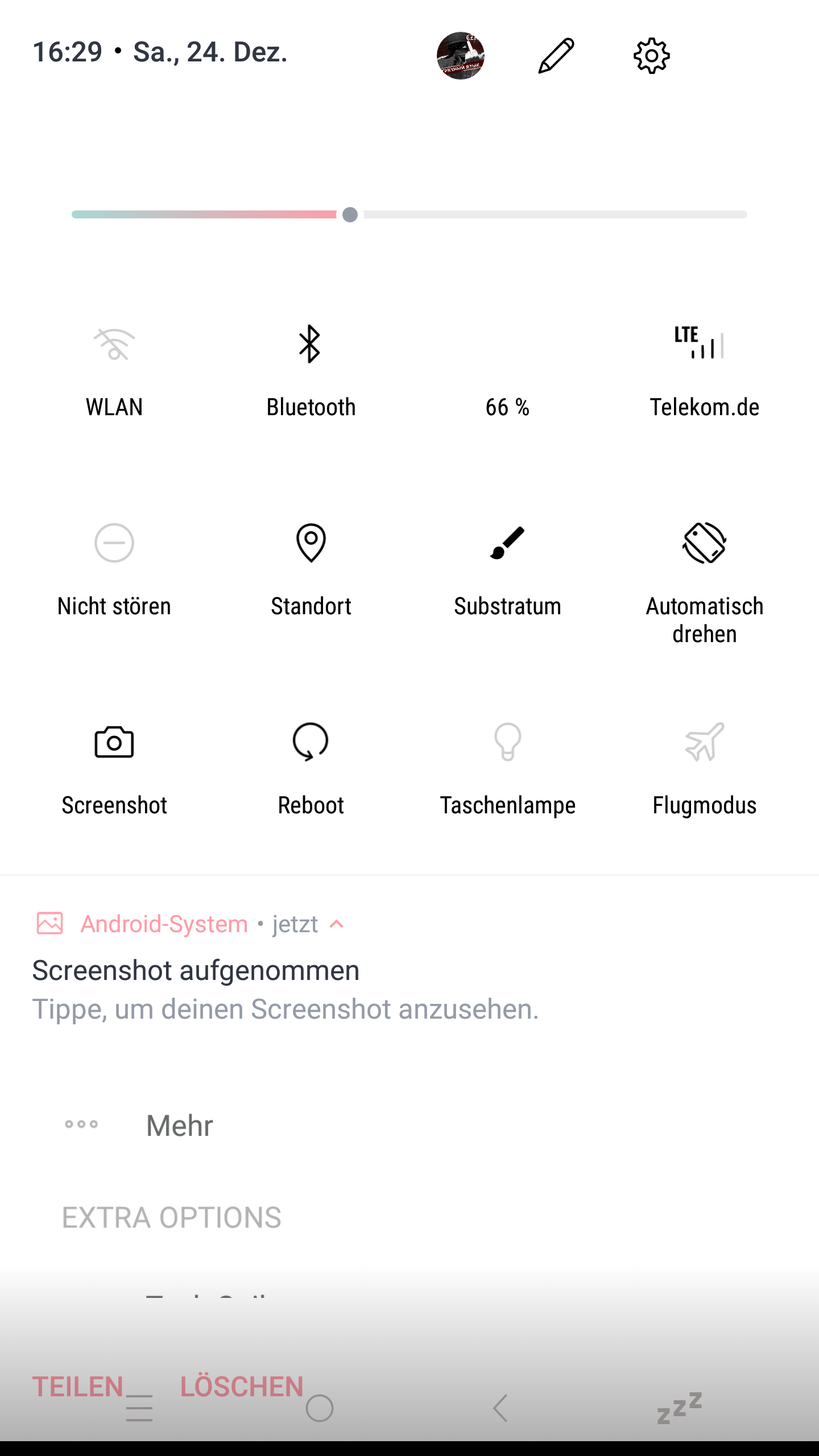Screen dimensions: 819x1456
Task: Enable Flugmodus
Action: pos(704,742)
